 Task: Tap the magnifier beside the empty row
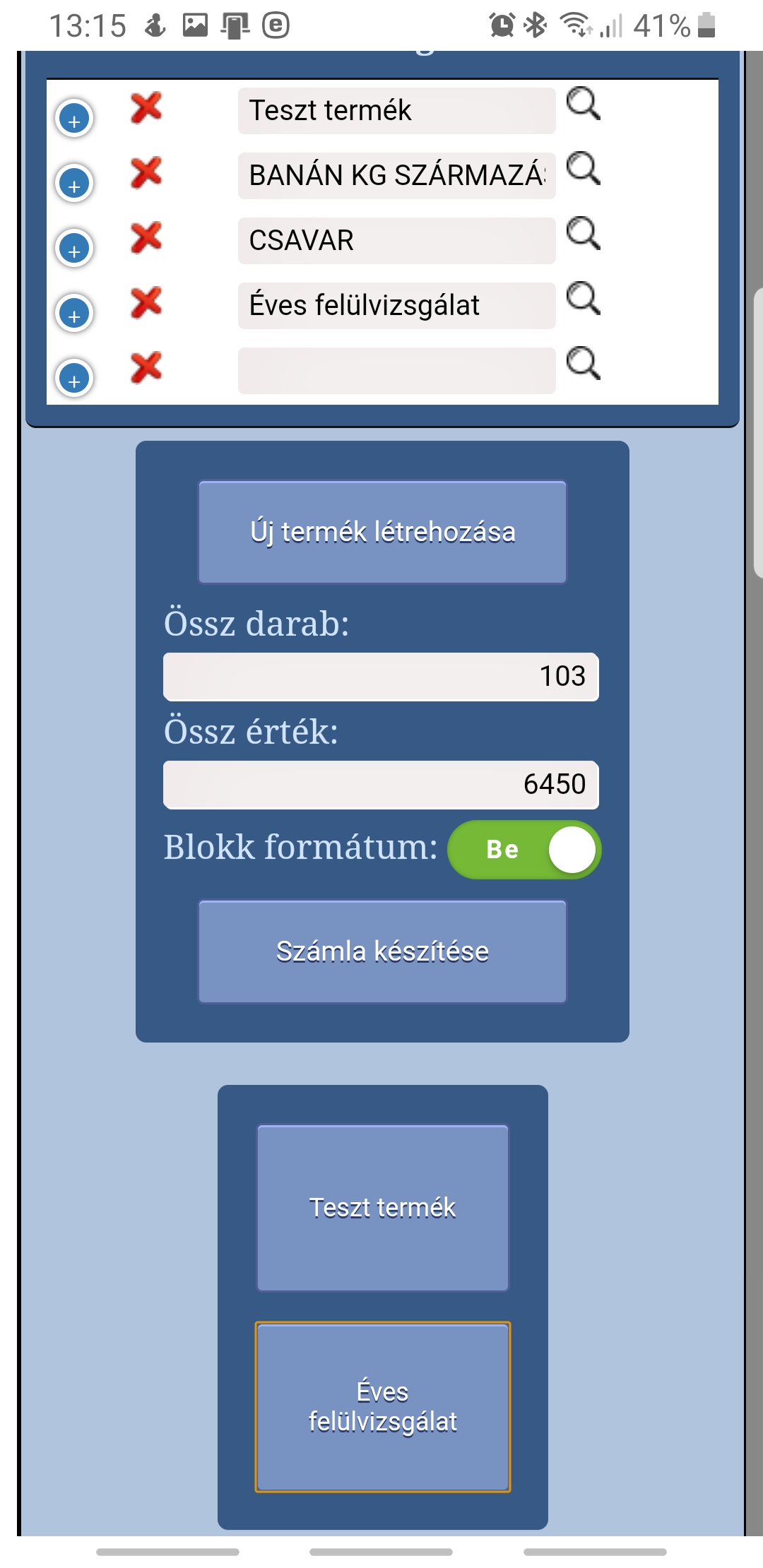[584, 364]
